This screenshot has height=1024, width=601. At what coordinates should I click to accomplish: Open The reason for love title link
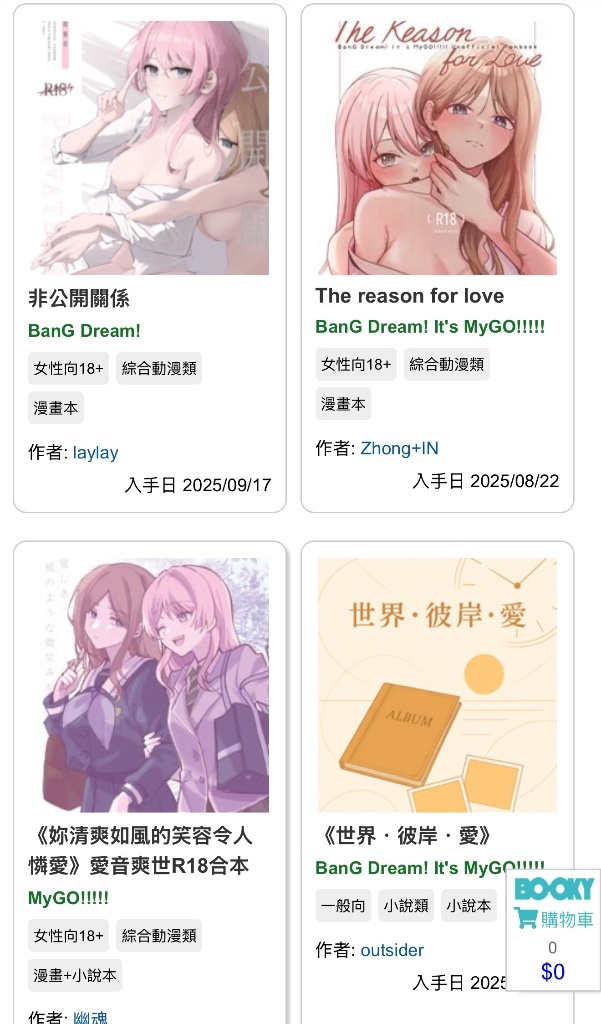pyautogui.click(x=409, y=296)
